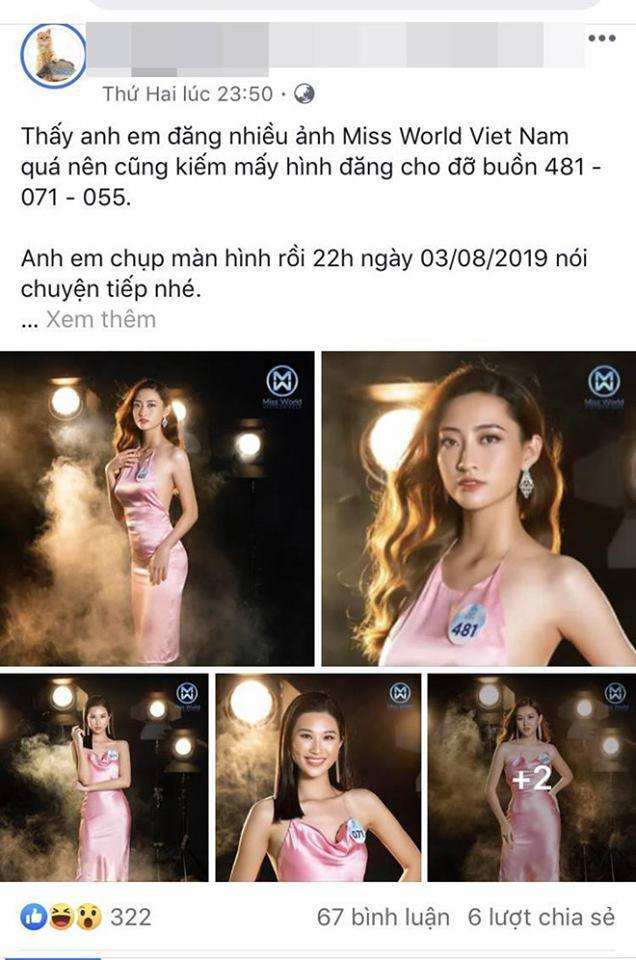
Task: Open the smiling contestant 071 photo
Action: point(317,777)
